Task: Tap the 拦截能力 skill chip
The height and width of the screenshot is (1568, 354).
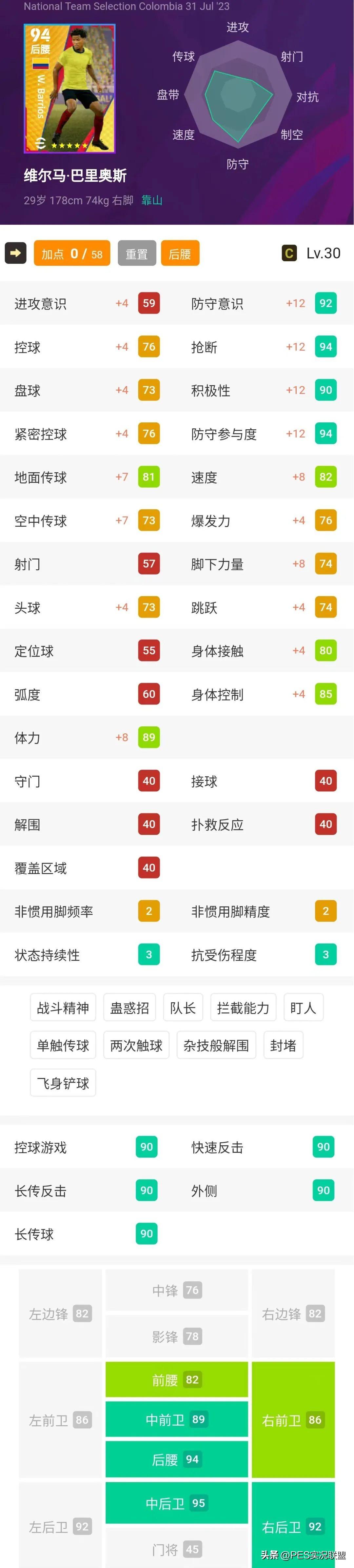Action: point(243,1008)
